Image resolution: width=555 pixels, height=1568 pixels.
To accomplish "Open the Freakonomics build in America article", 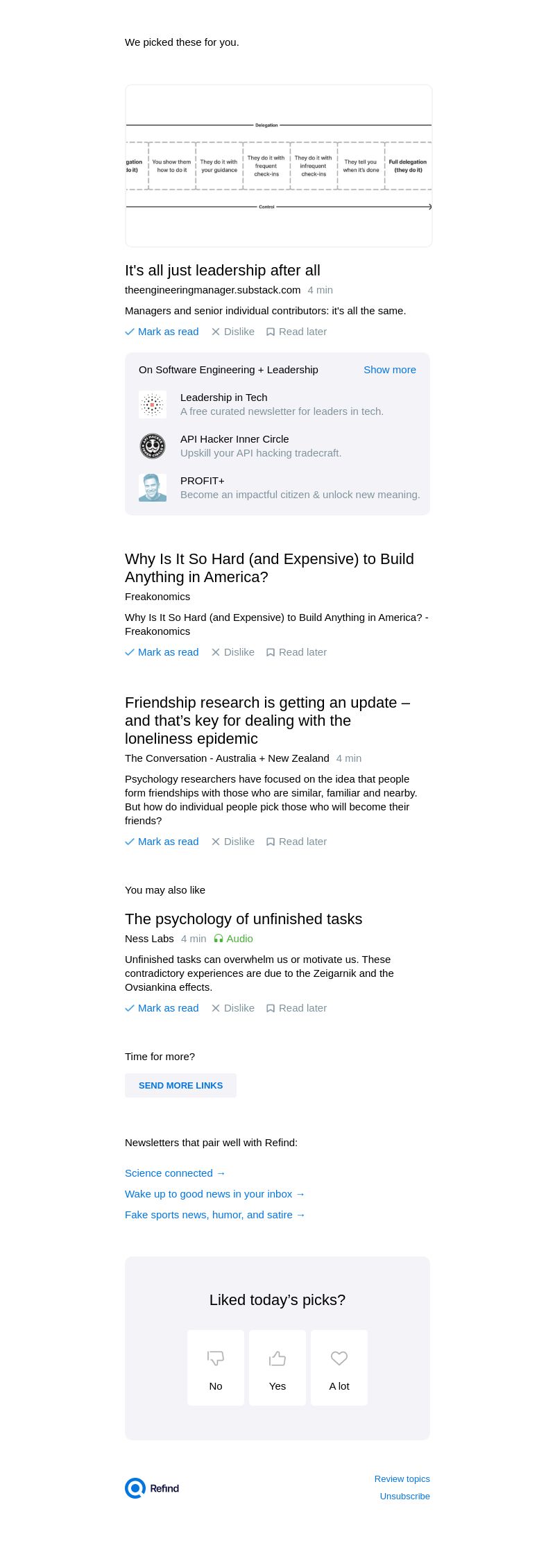I will pos(269,568).
